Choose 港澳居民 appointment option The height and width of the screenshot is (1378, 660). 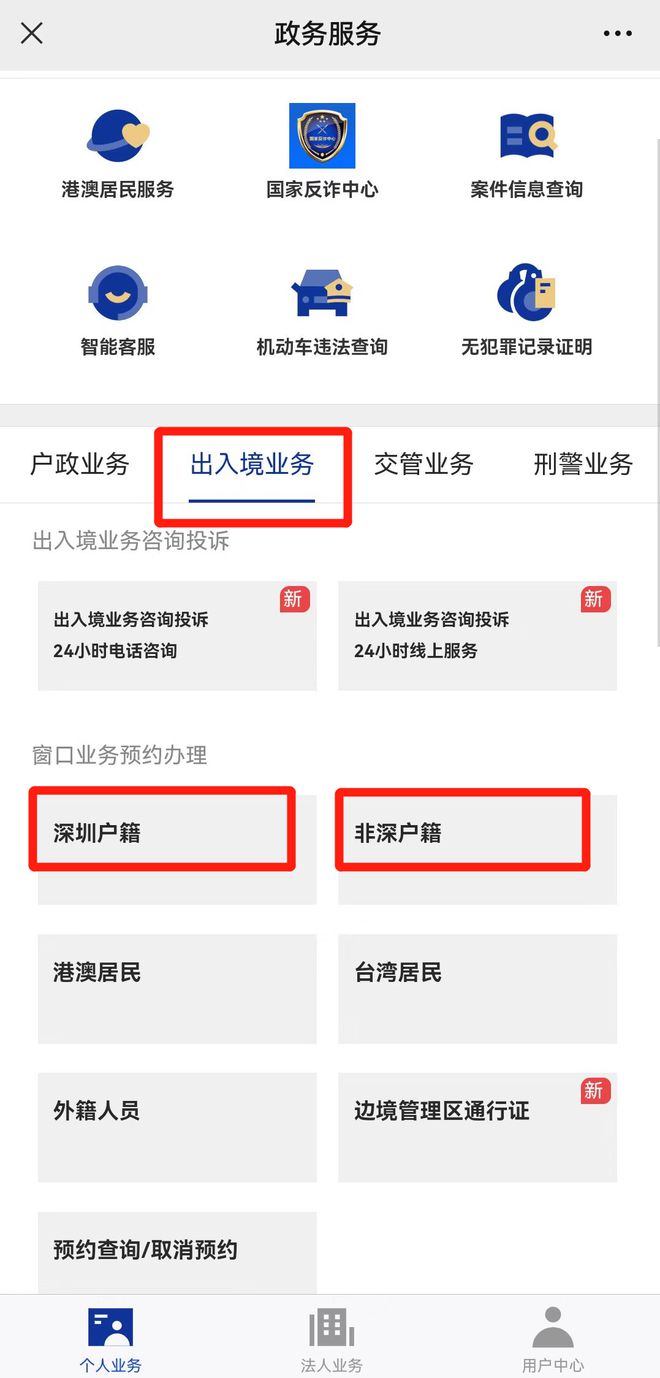pyautogui.click(x=177, y=988)
